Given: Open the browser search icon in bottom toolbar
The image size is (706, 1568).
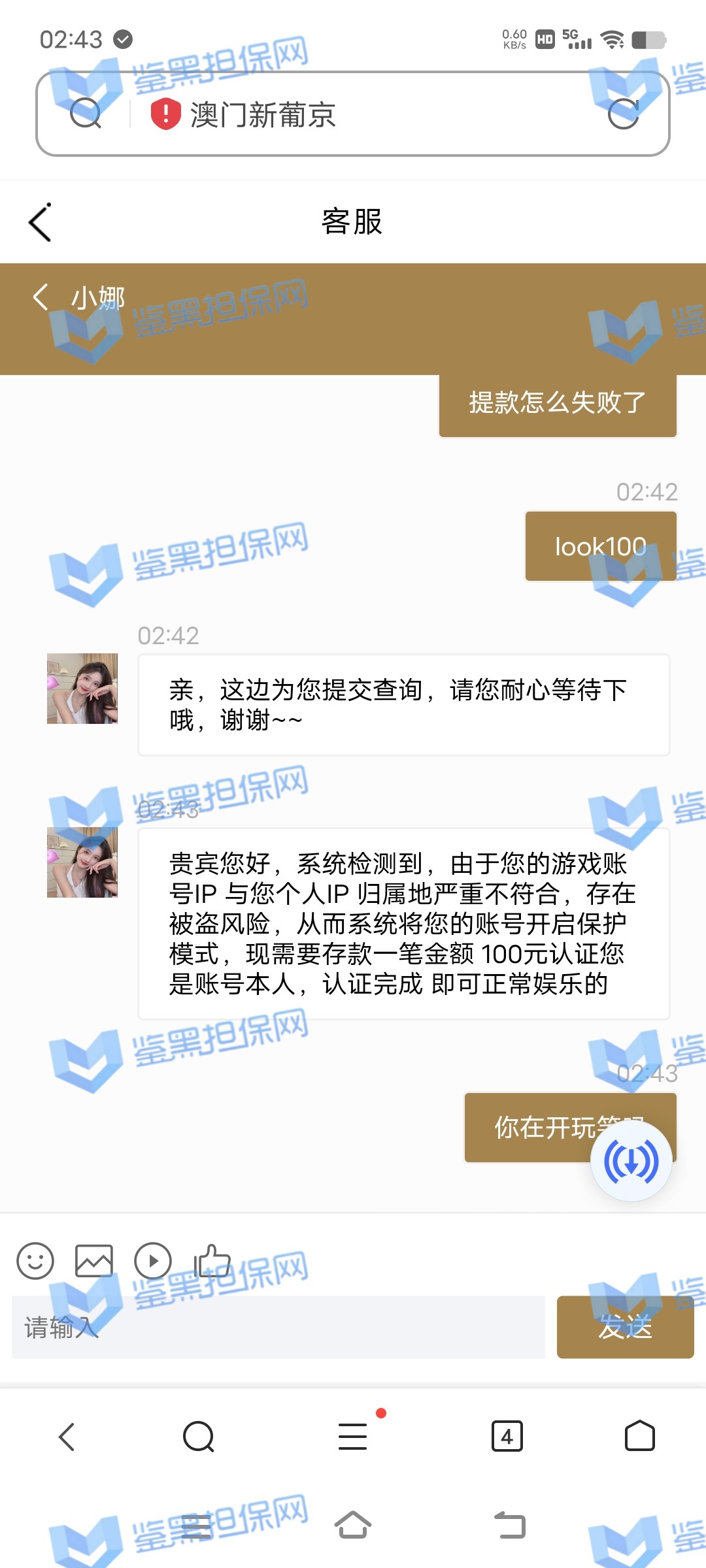Looking at the screenshot, I should coord(199,1437).
